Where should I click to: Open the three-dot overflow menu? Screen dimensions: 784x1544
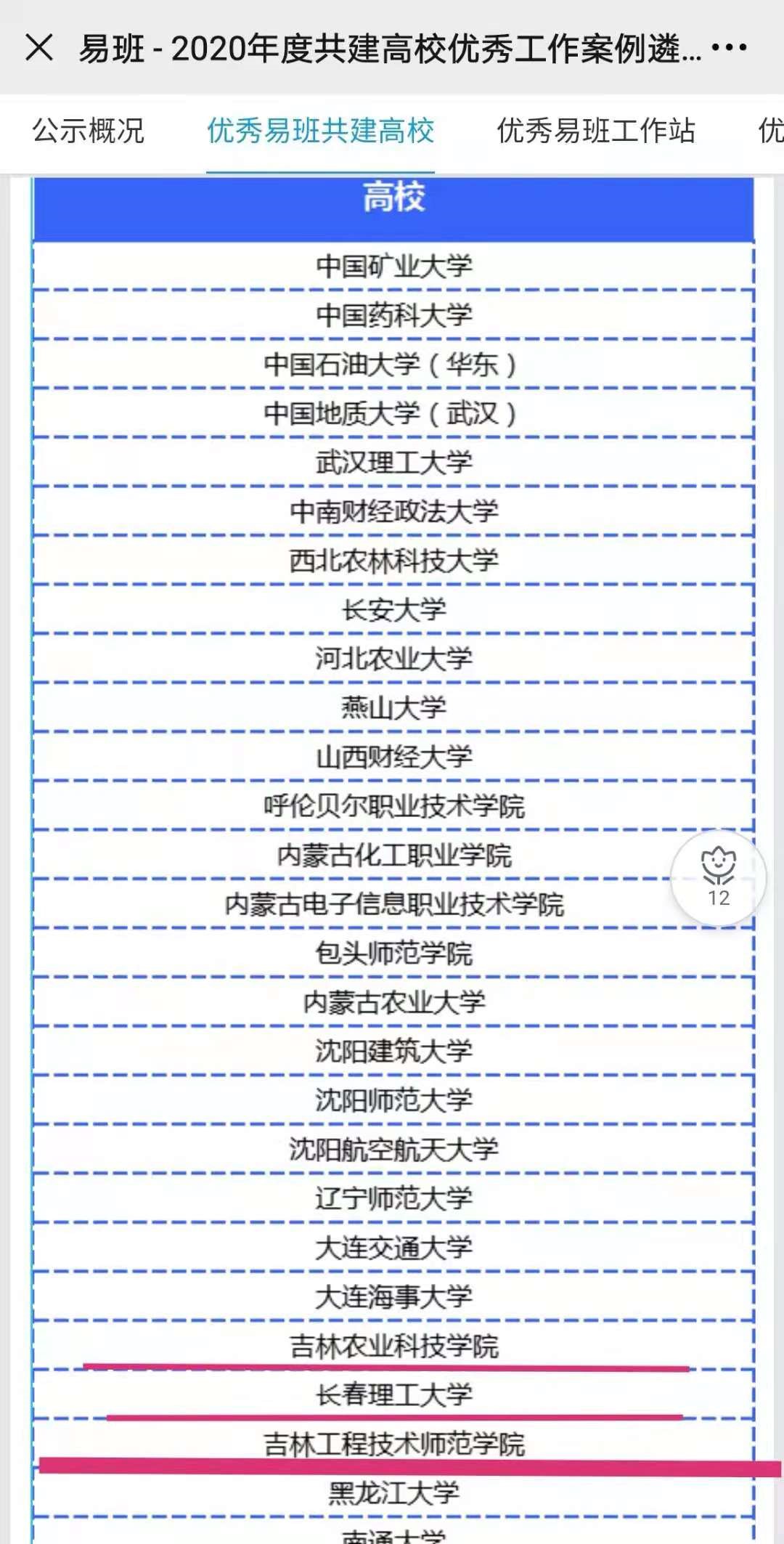click(x=729, y=48)
